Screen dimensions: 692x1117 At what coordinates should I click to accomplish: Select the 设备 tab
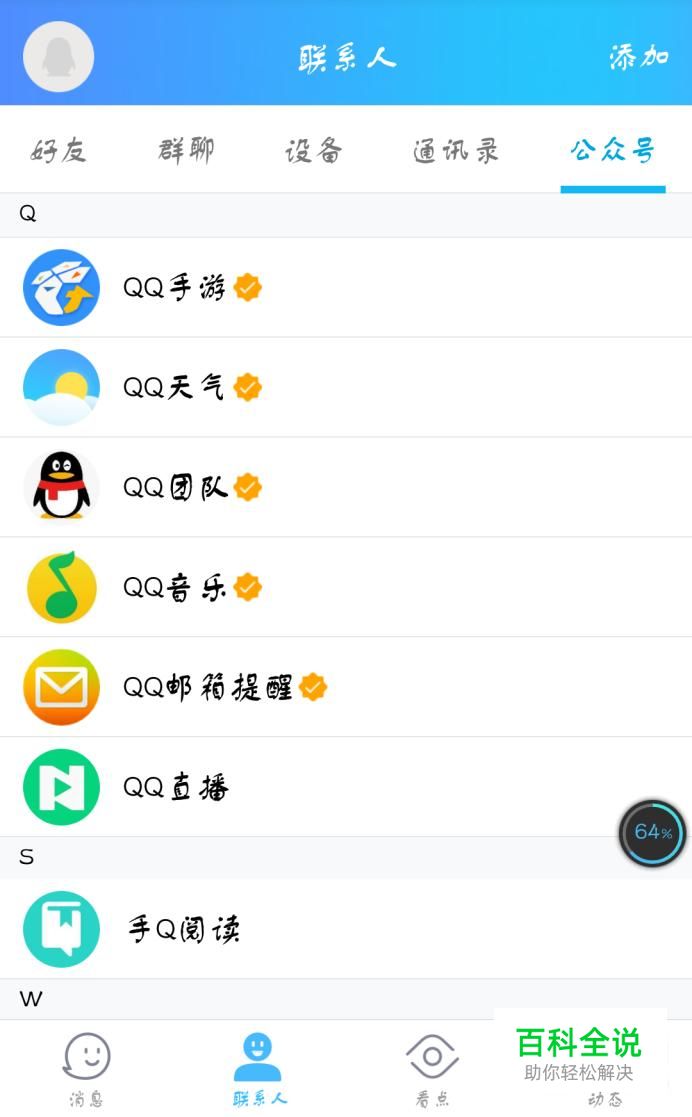314,150
